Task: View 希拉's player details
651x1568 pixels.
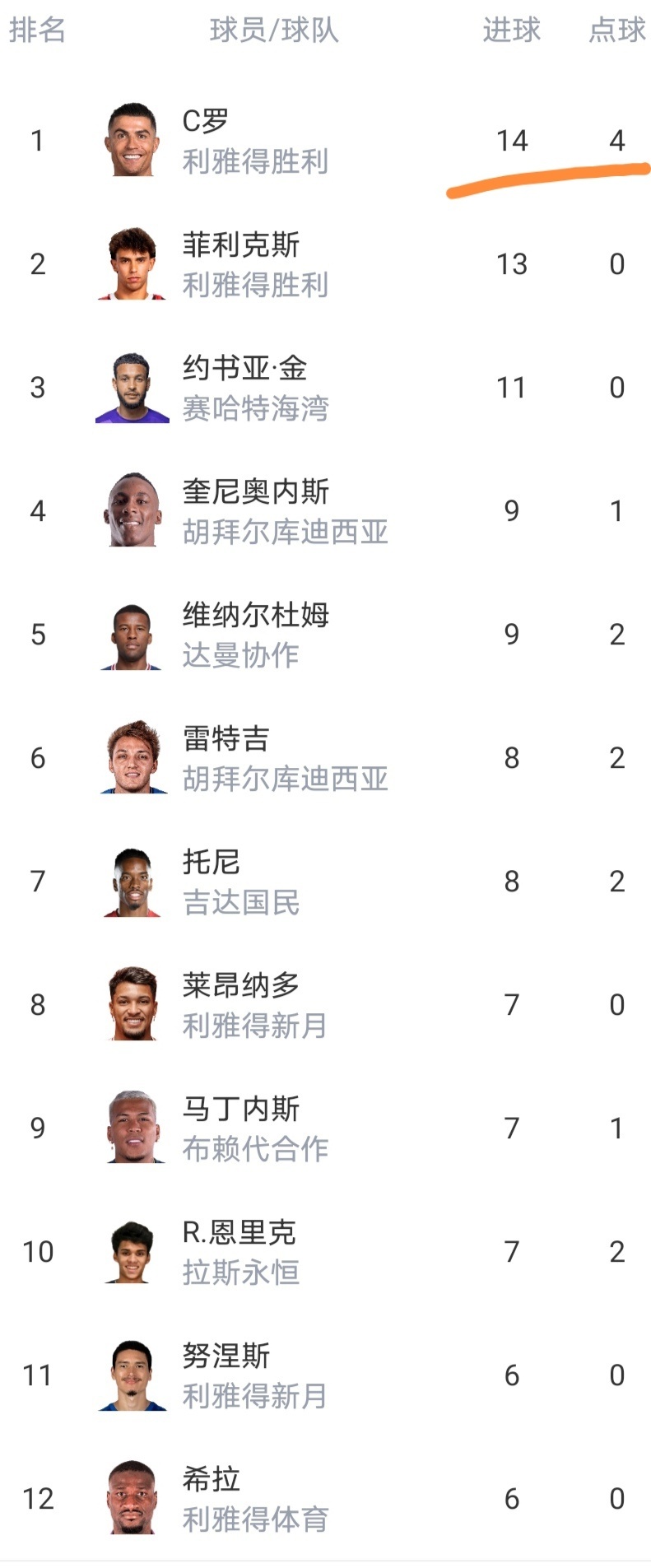Action: coord(212,1480)
